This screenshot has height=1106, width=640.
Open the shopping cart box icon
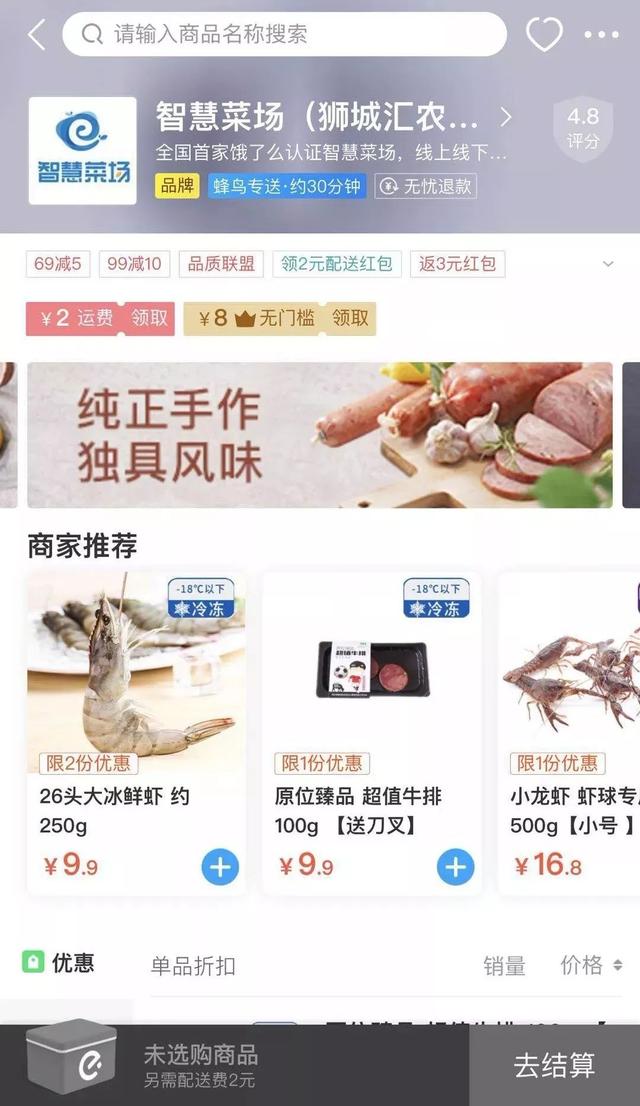(x=72, y=1060)
